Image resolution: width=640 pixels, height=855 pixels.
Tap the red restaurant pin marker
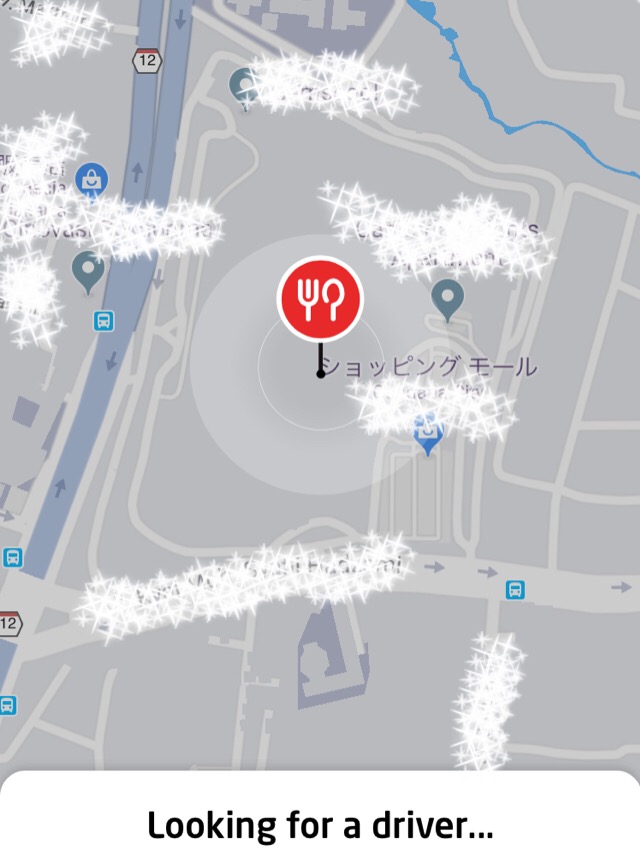[x=320, y=298]
